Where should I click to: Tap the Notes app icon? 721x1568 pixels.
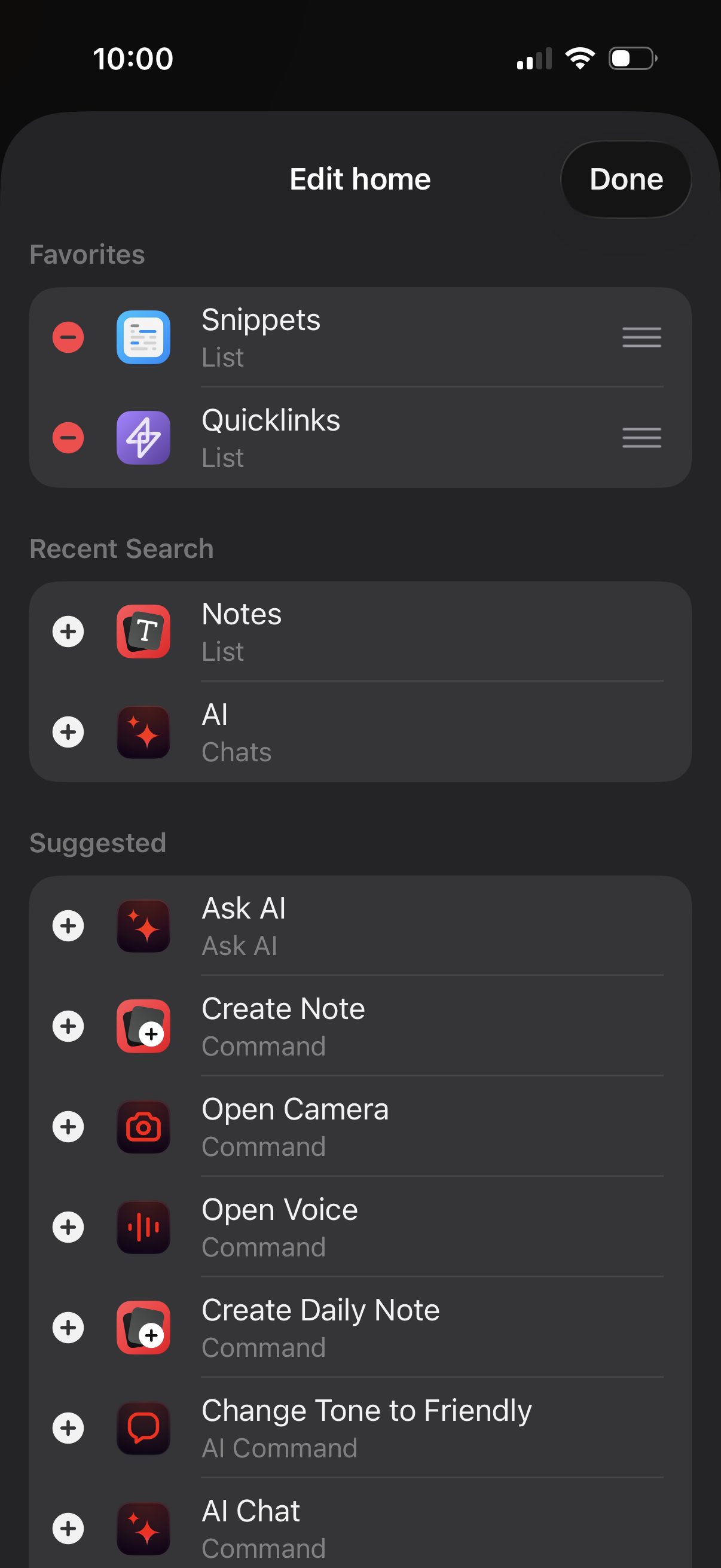coord(143,632)
